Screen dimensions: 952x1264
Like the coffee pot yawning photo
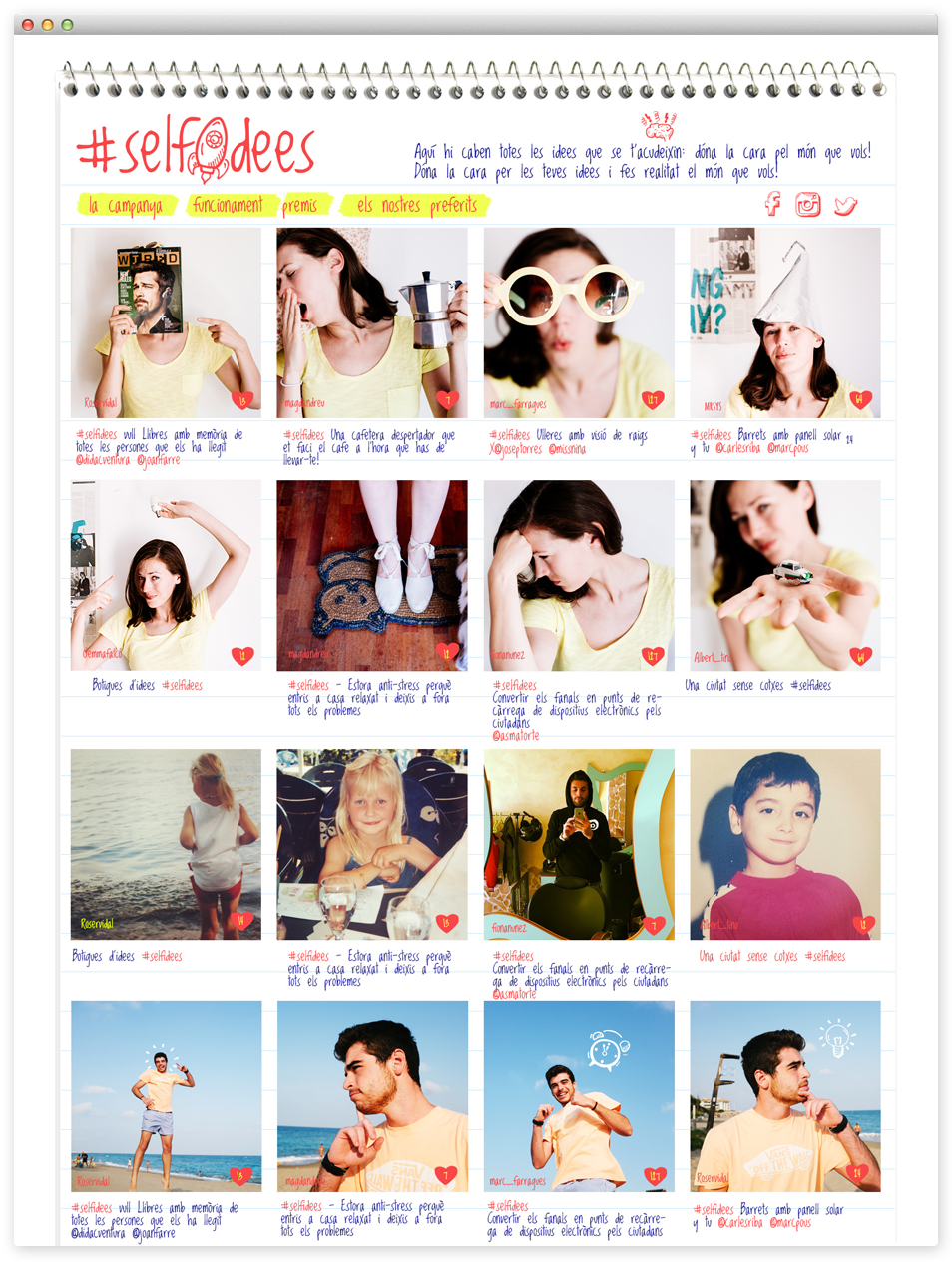(448, 400)
